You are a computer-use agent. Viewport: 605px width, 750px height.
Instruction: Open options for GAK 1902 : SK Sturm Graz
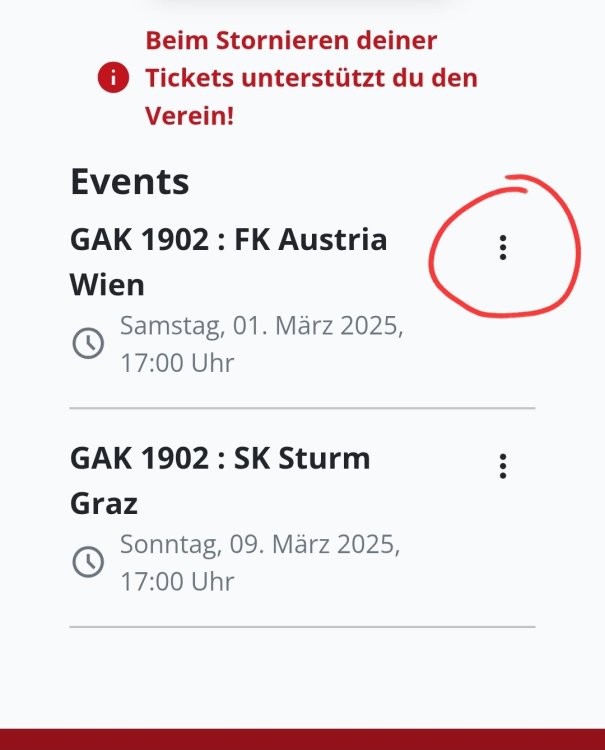click(503, 465)
